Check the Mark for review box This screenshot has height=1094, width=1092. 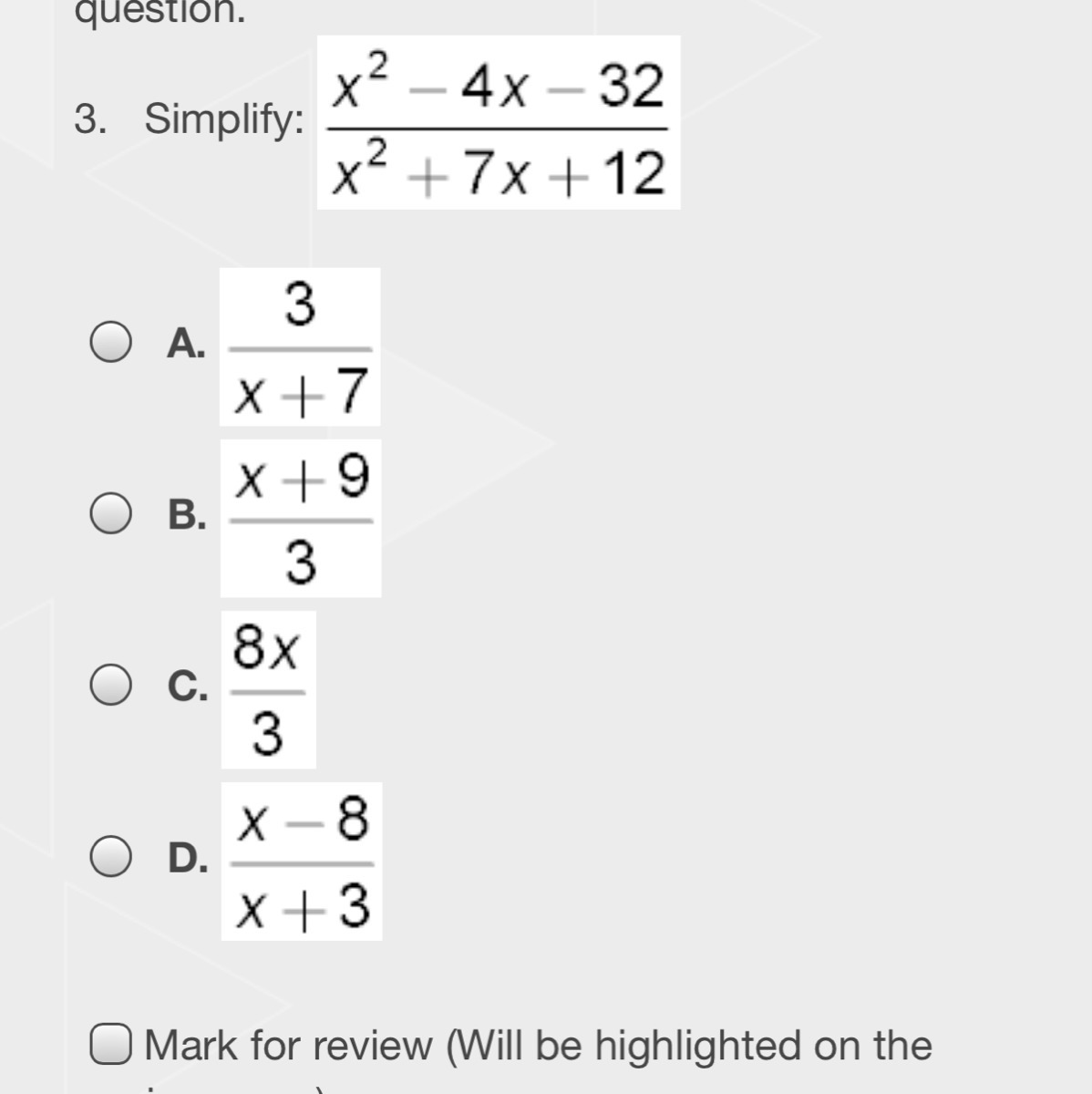click(111, 1045)
